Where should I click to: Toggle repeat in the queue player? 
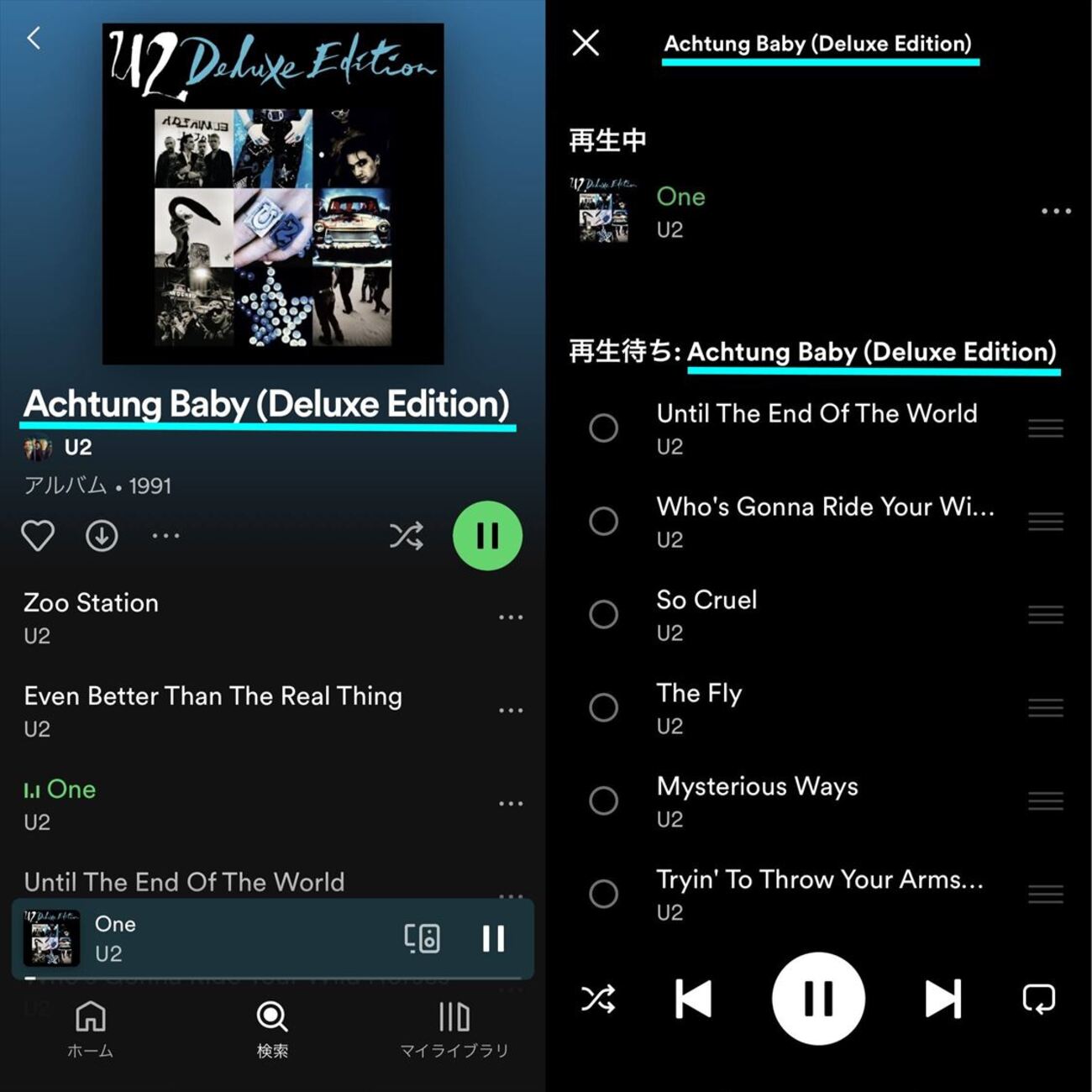[1039, 999]
